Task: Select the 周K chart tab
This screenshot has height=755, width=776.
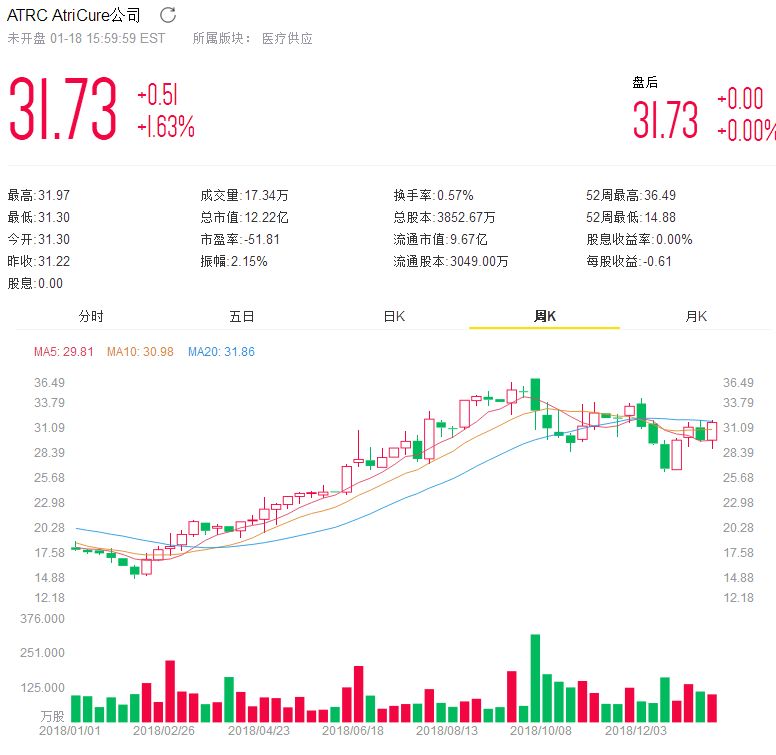Action: (544, 316)
